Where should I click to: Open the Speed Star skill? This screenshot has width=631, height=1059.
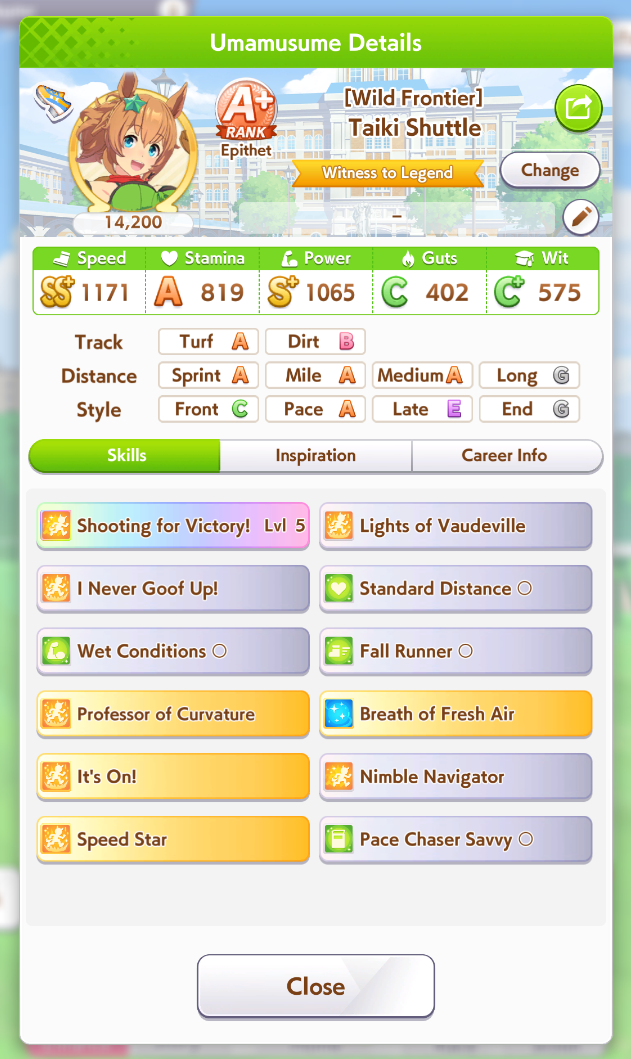point(173,840)
